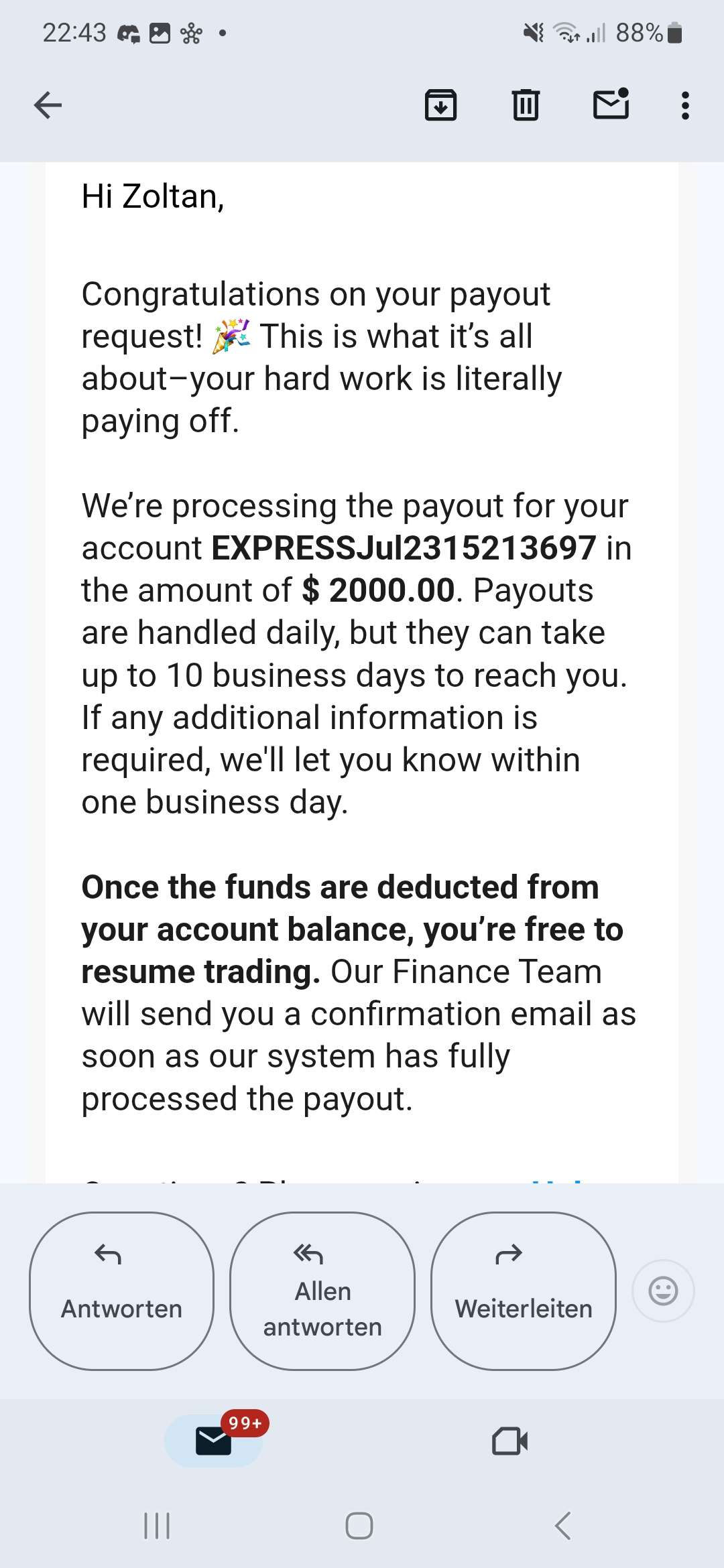Mark this email as unread

611,104
